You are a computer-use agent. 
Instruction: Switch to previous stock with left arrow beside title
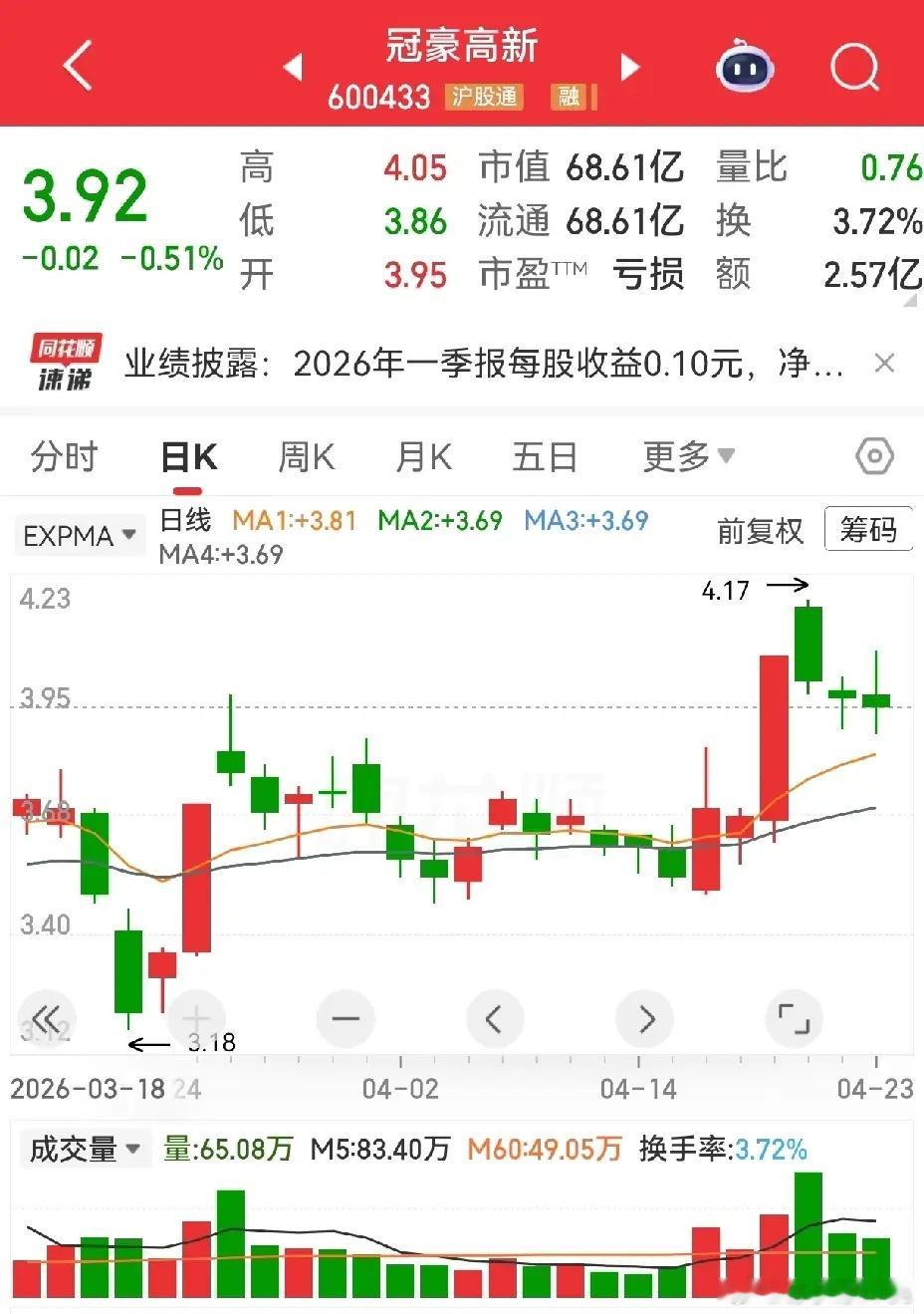coord(293,67)
